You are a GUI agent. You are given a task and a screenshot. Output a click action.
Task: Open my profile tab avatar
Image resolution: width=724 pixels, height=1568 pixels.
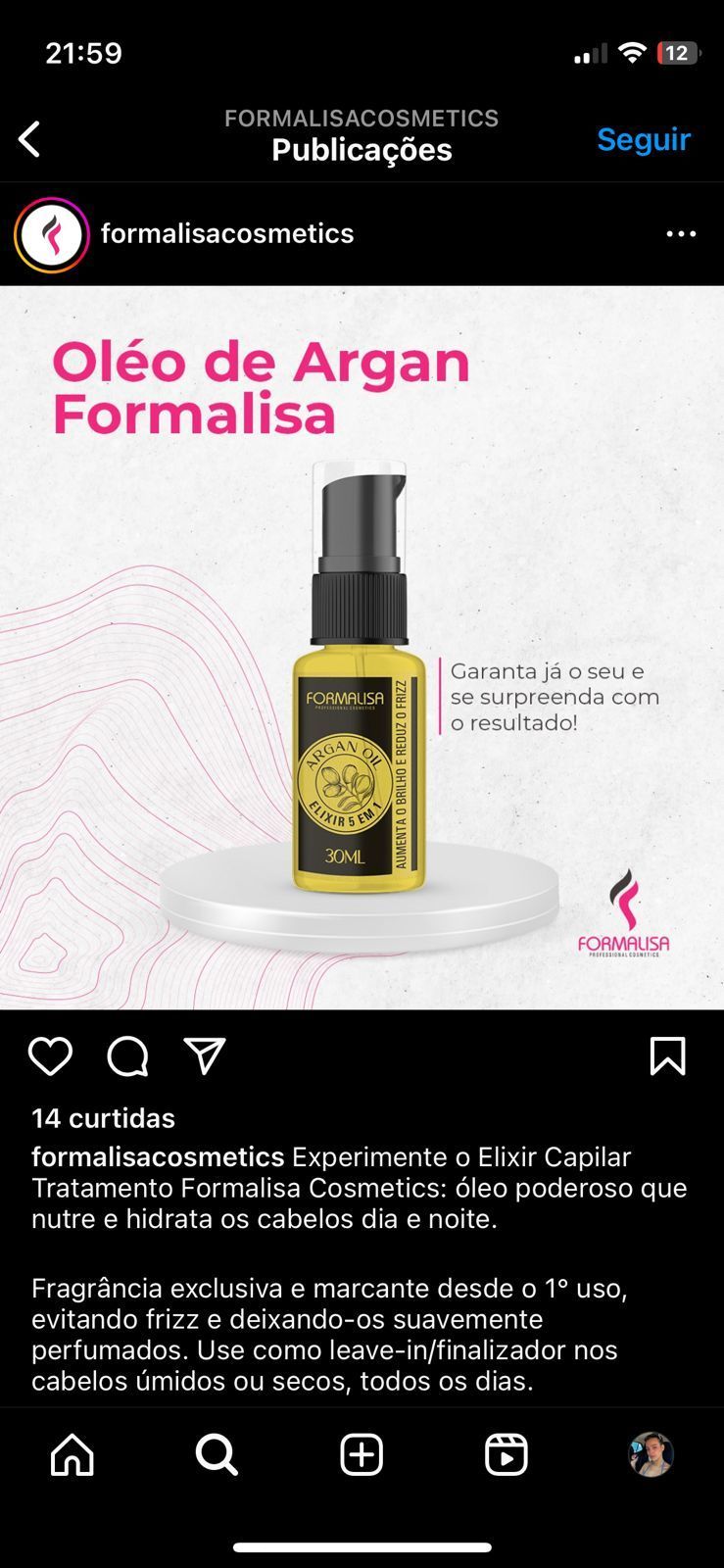point(651,1455)
